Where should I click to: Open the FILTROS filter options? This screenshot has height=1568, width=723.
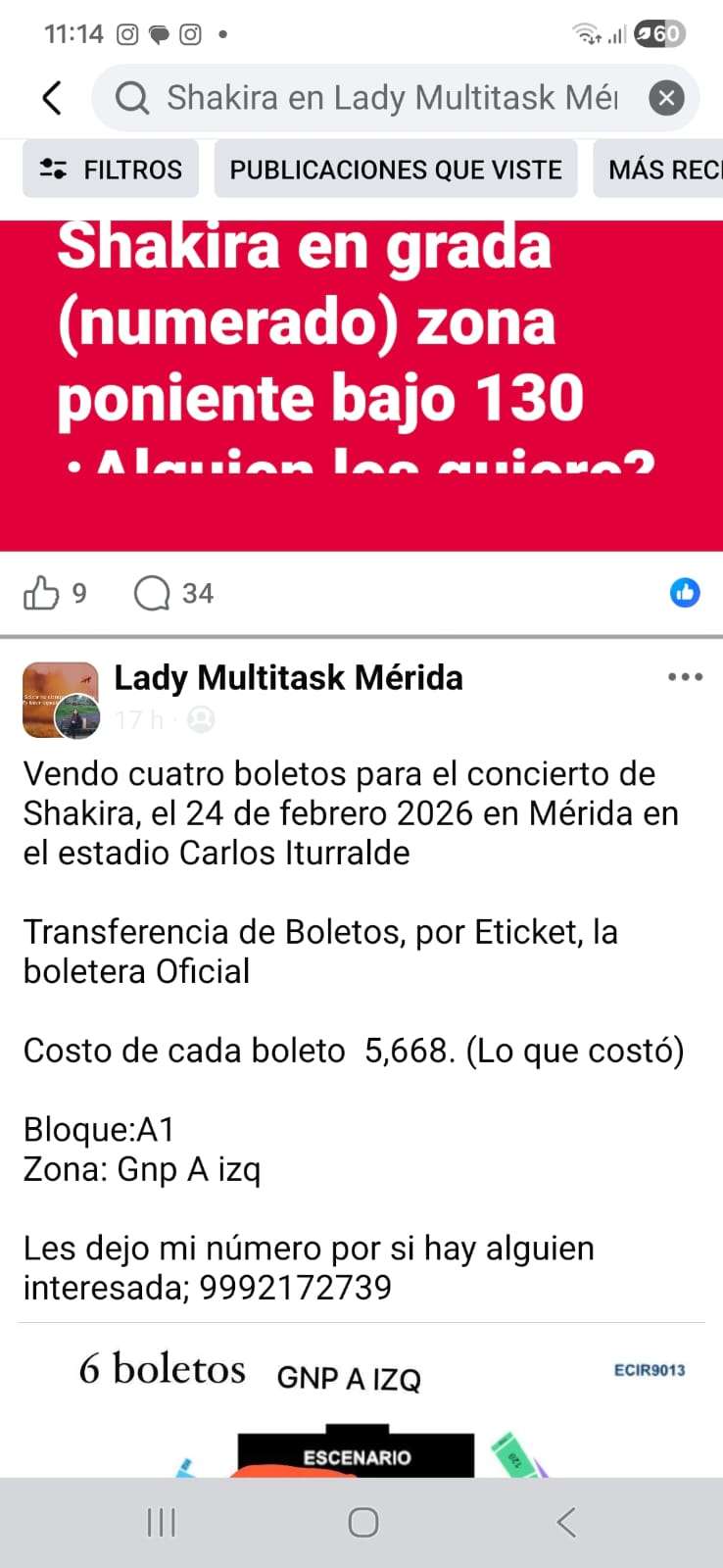(111, 170)
